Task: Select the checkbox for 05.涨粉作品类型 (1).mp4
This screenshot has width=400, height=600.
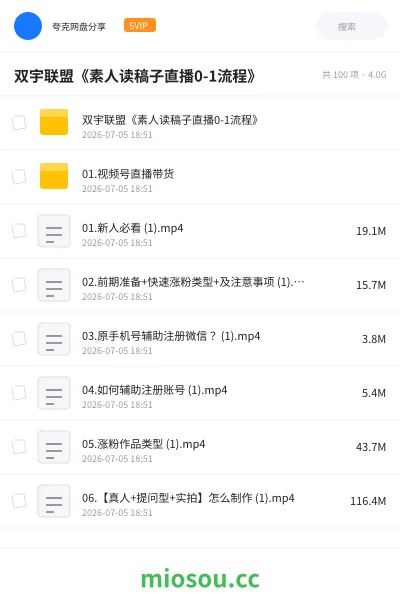Action: point(19,447)
